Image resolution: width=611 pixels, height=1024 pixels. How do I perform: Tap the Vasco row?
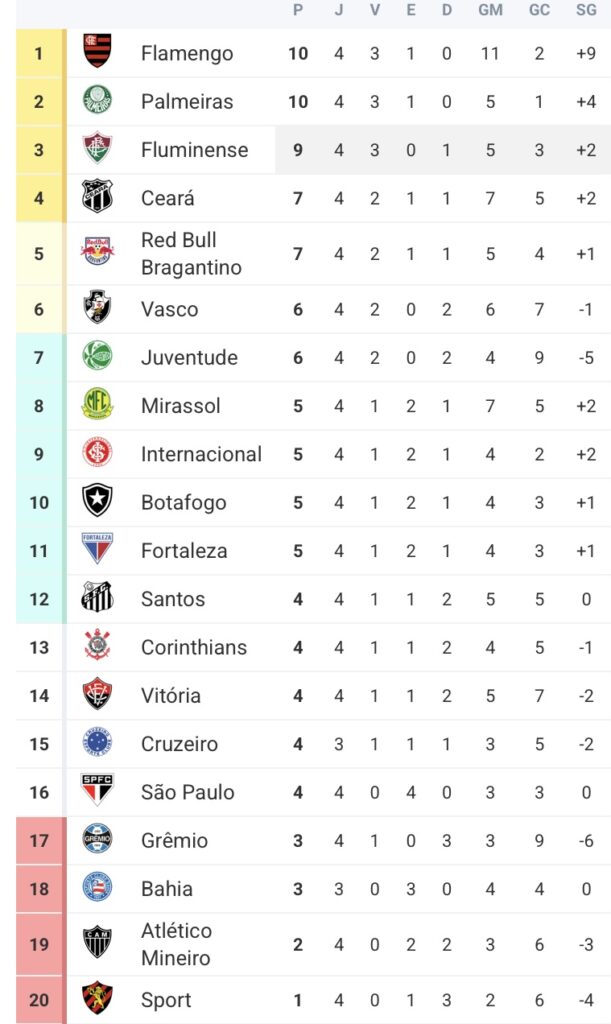(313, 309)
